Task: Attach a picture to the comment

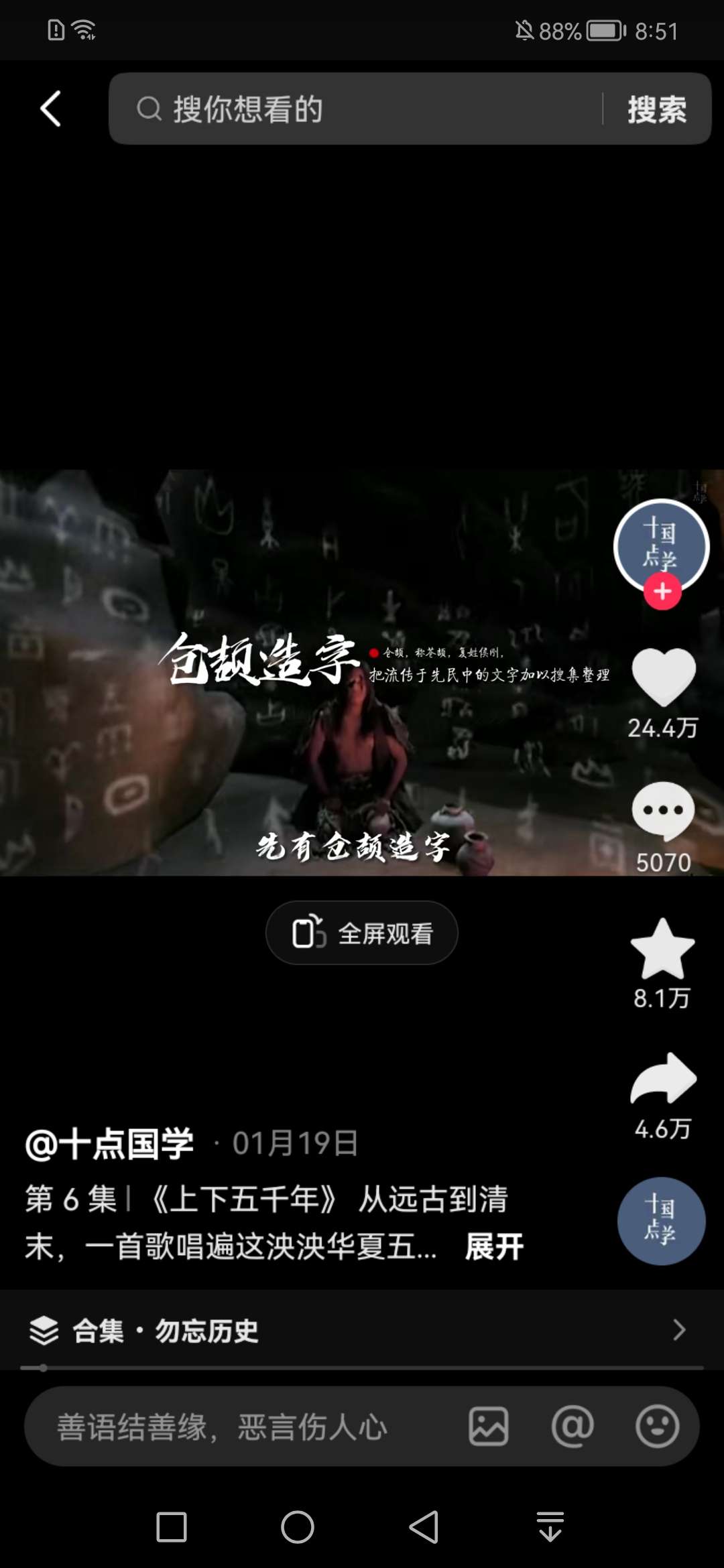Action: tap(488, 1427)
